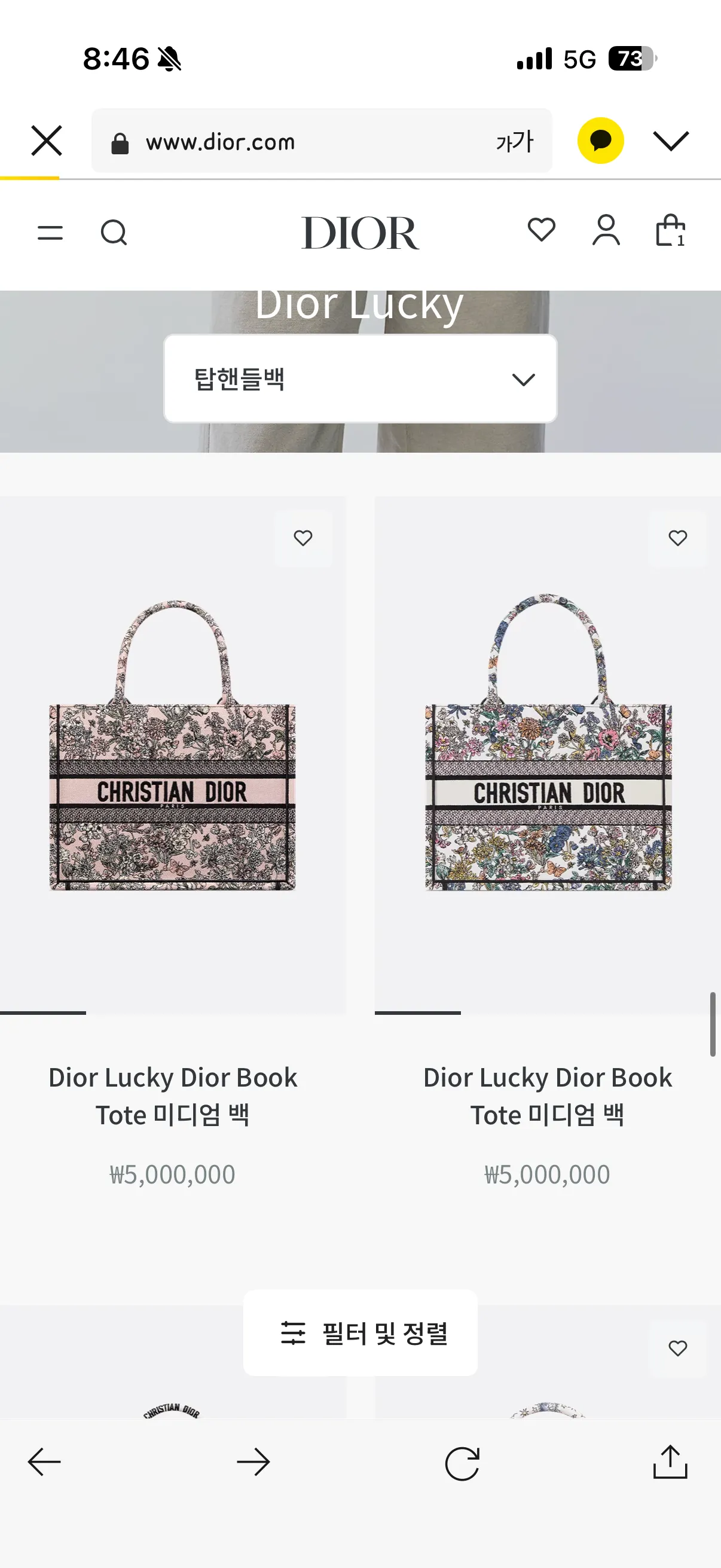Go forward to the next page

click(x=253, y=1462)
